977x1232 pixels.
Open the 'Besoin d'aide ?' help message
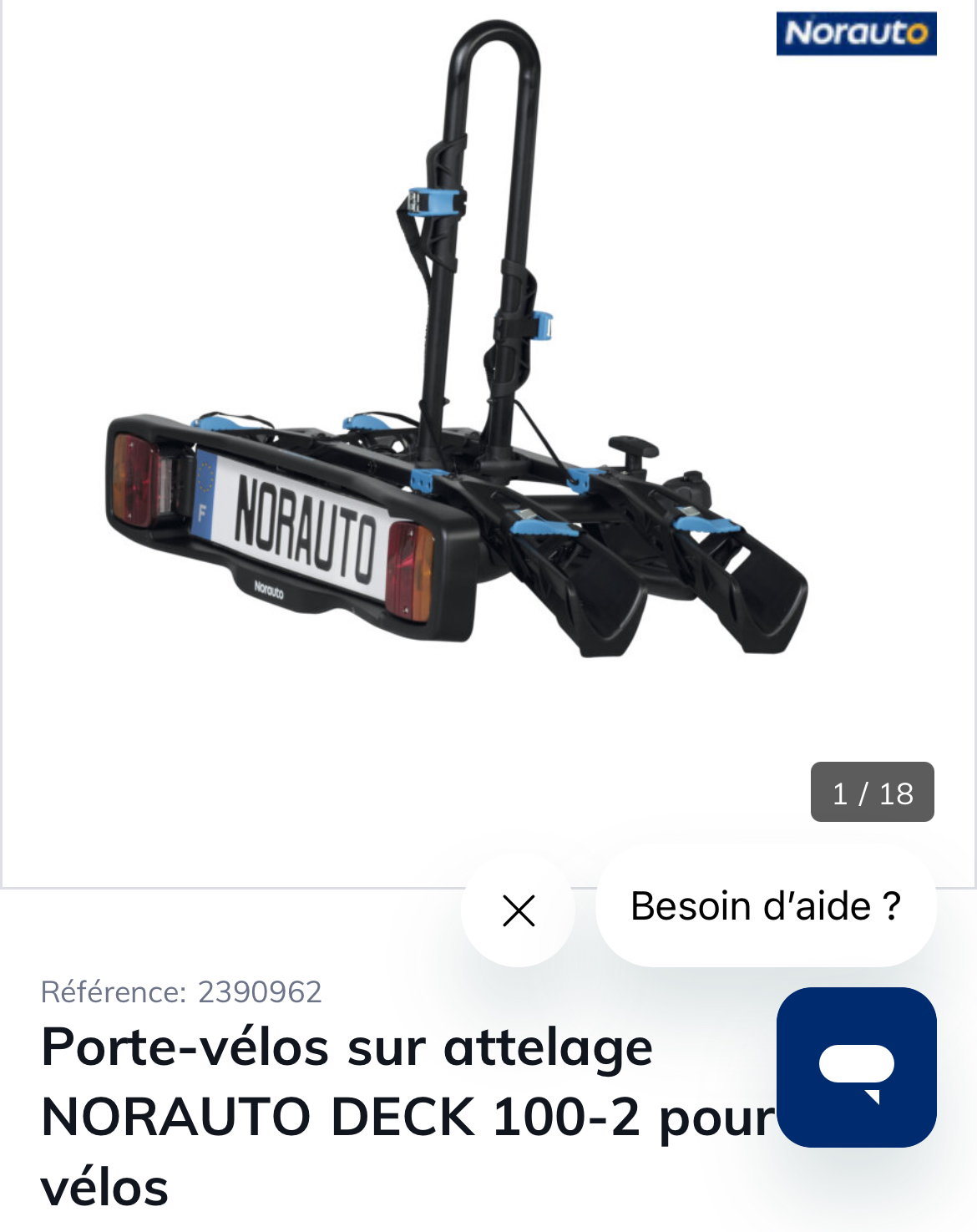pyautogui.click(x=766, y=906)
